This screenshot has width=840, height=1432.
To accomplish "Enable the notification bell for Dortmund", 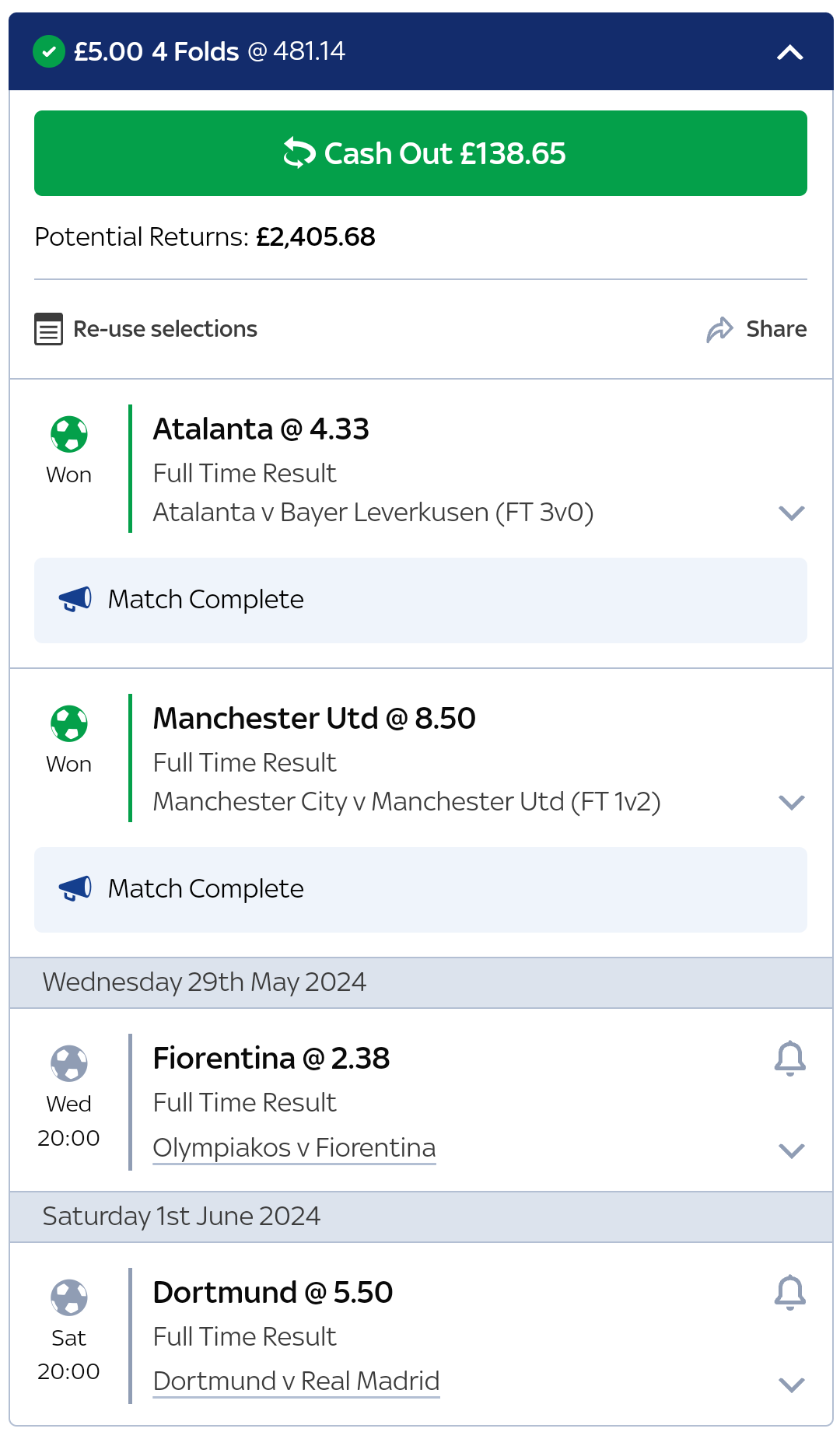I will coord(789,1292).
